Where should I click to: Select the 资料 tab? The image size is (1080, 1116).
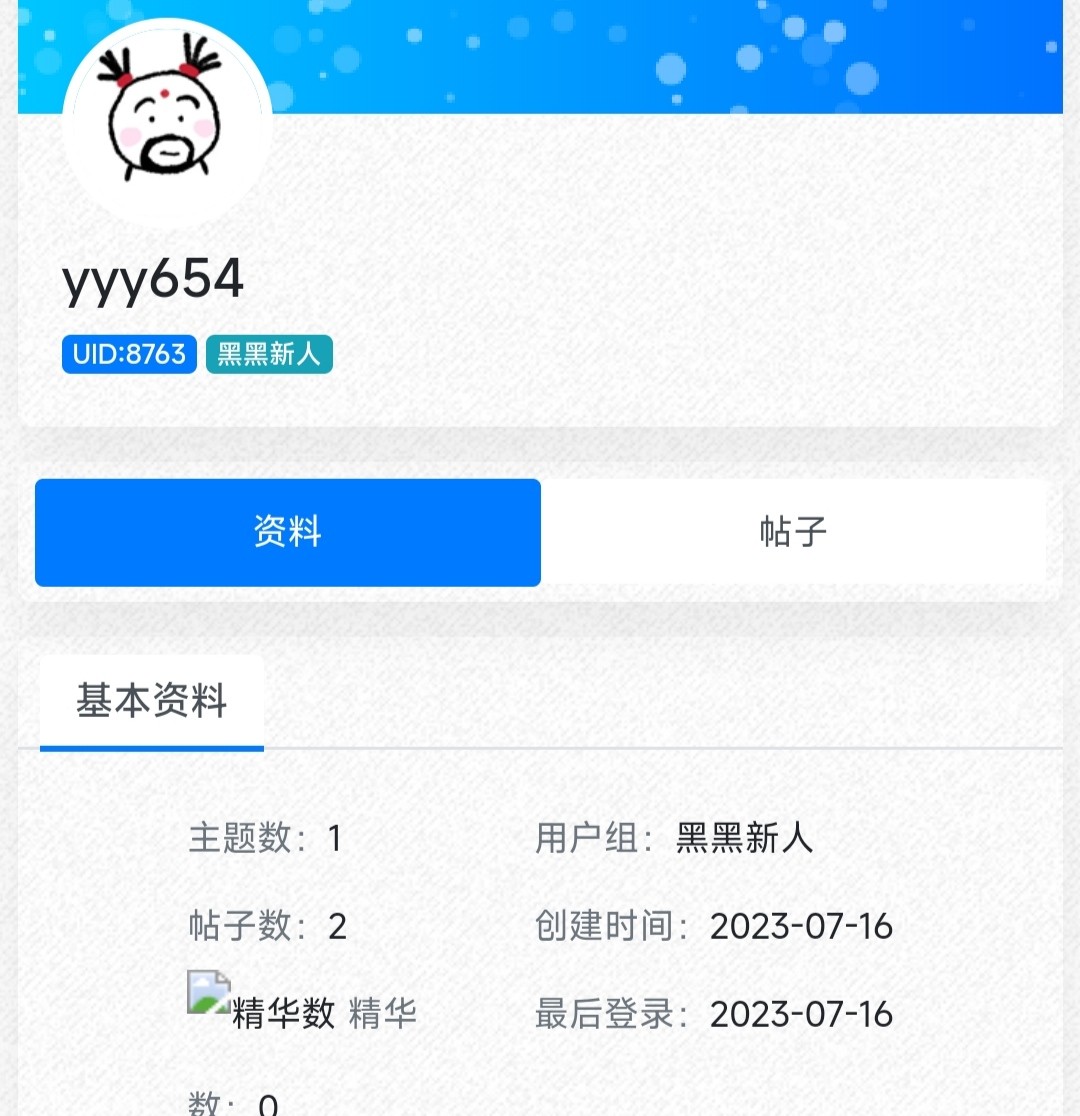288,532
